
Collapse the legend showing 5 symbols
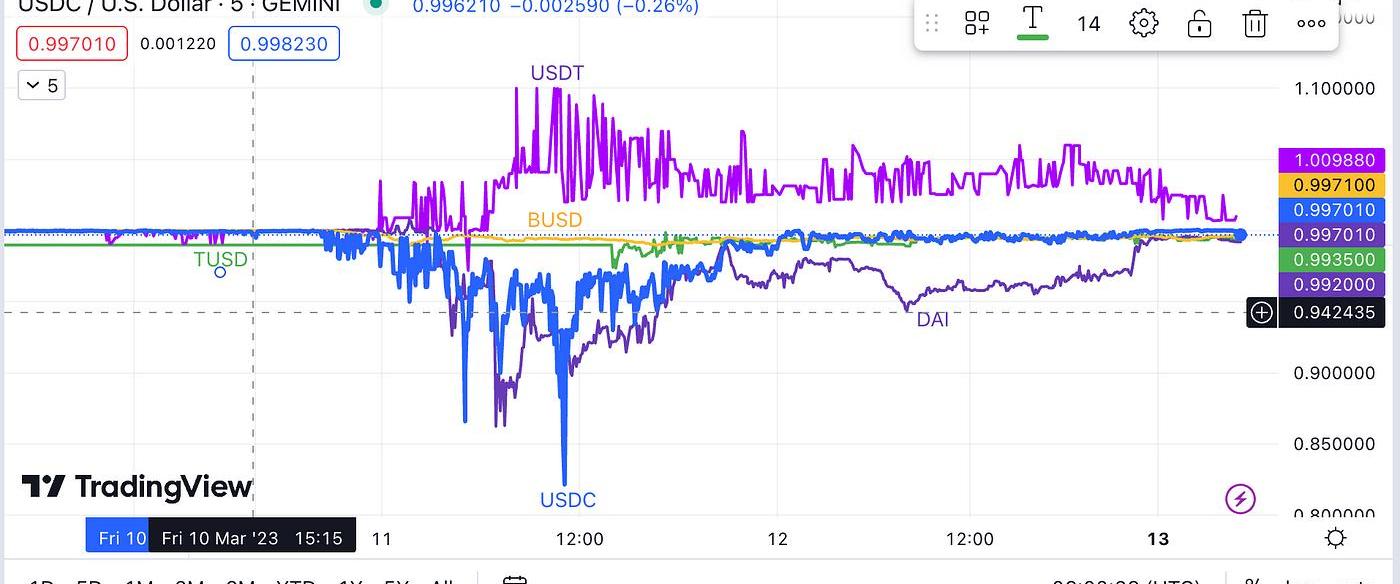(42, 85)
